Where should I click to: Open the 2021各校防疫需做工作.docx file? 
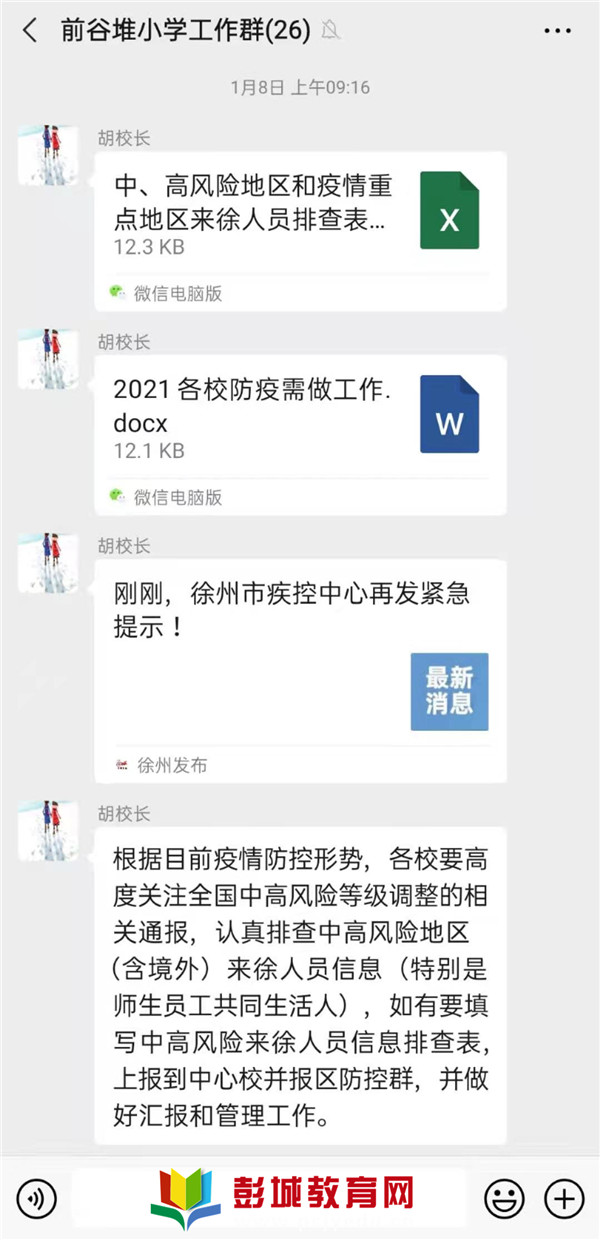[300, 435]
